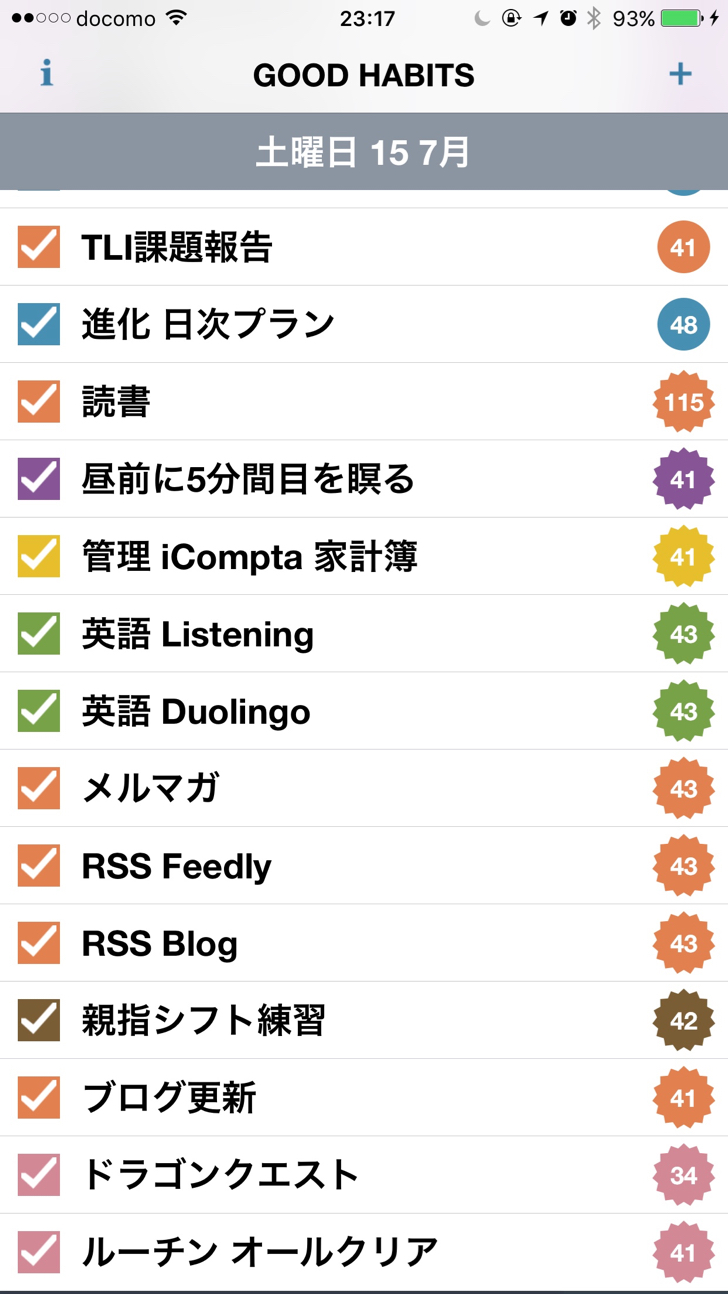
Task: Toggle the 英語 Listening checkbox
Action: point(39,634)
